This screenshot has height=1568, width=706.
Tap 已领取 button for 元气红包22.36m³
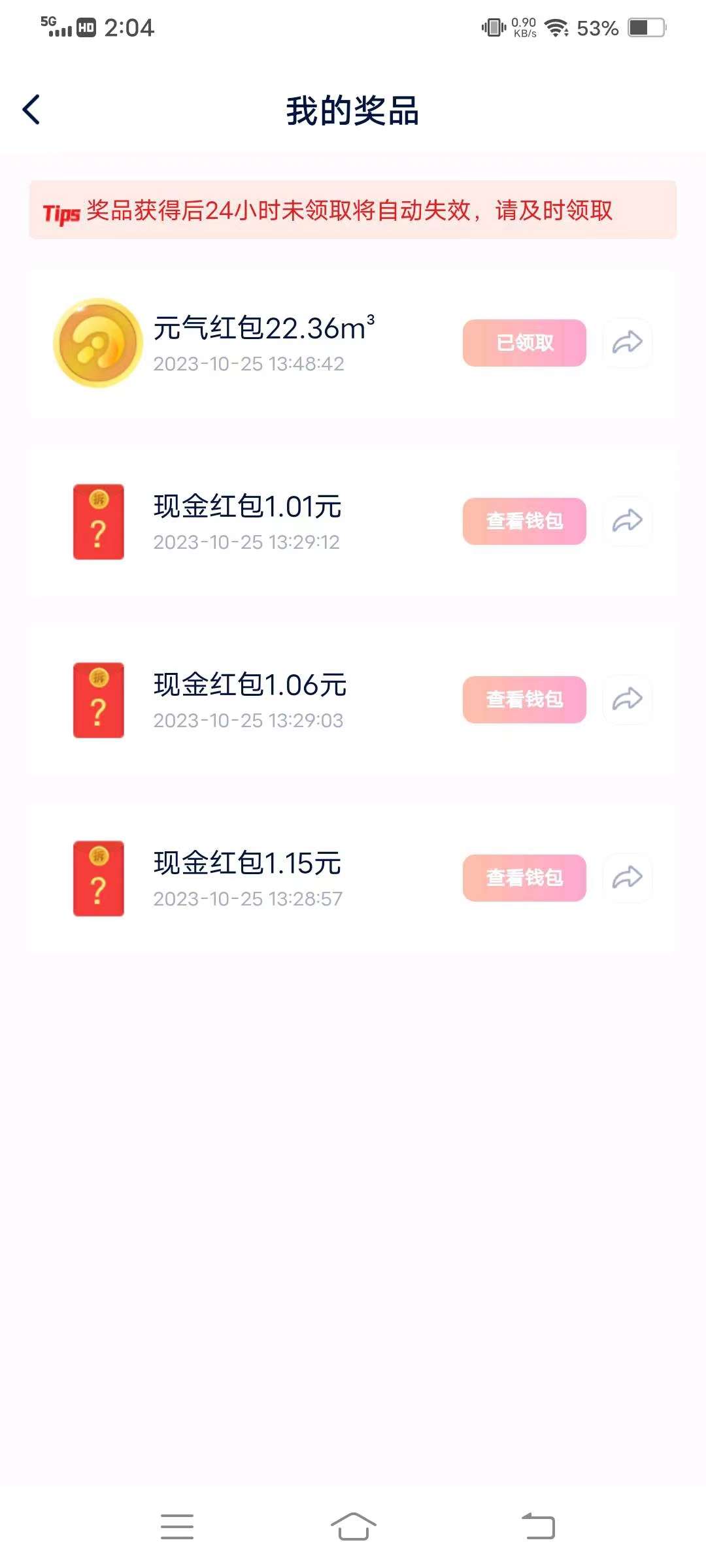524,343
